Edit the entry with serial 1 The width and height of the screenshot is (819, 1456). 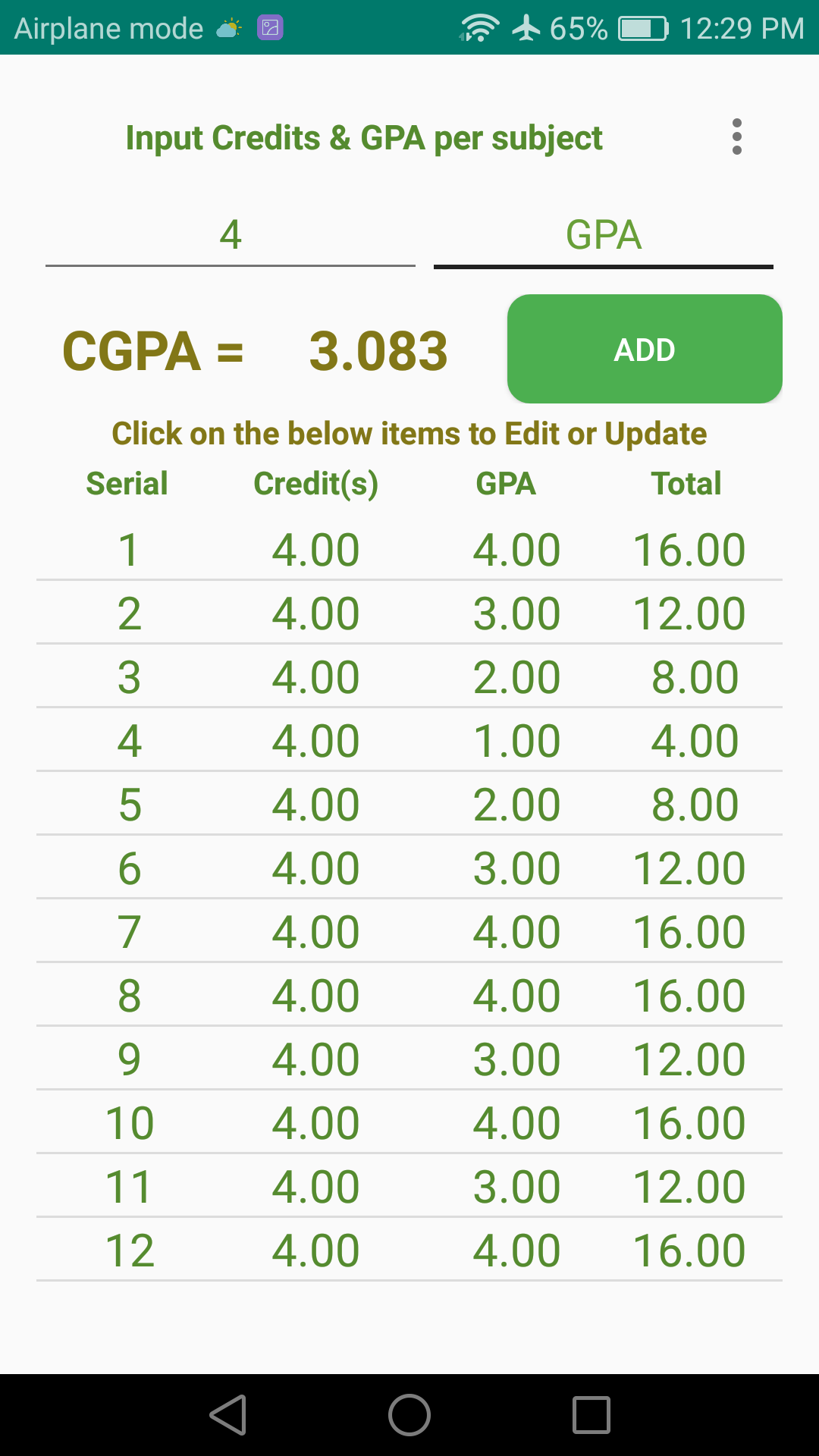click(409, 550)
